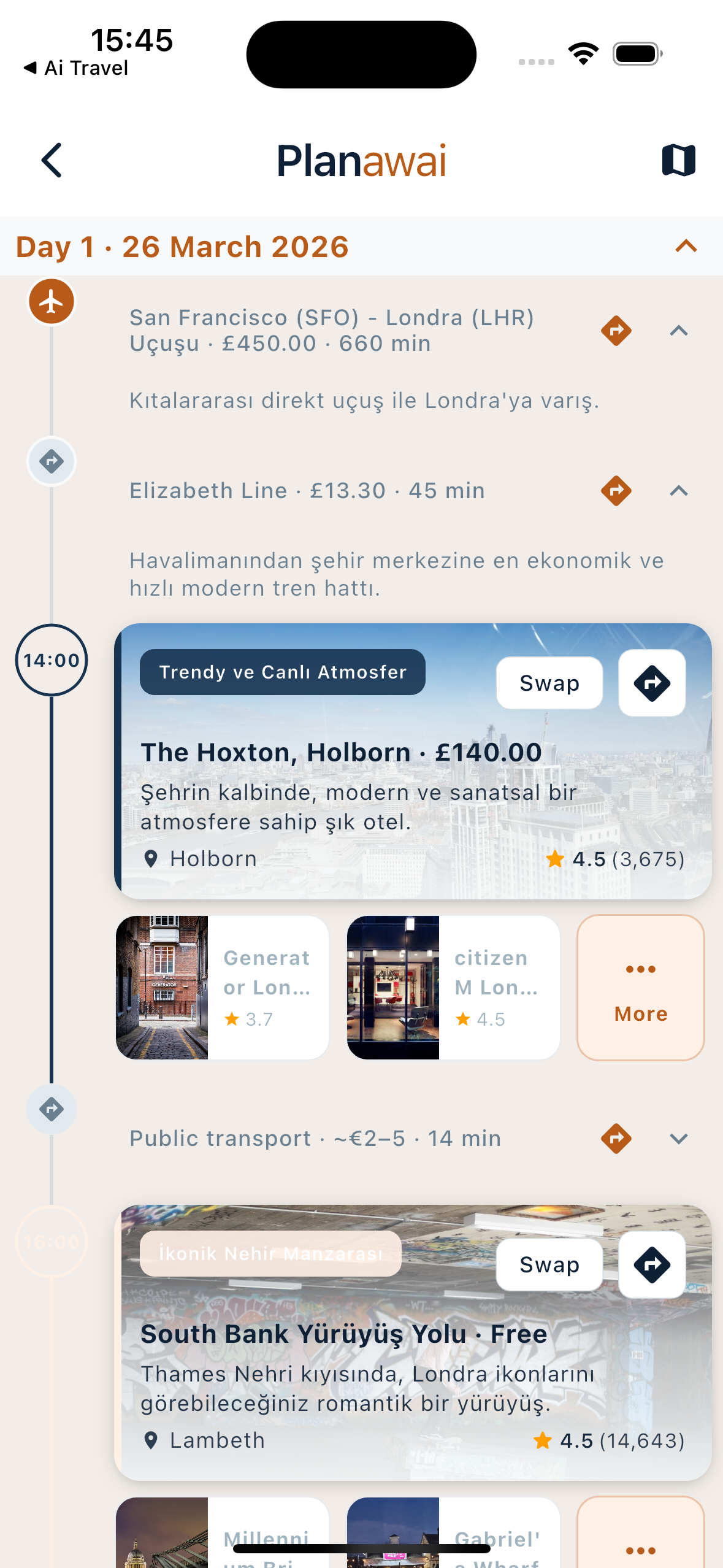Collapse the Day 1 section
The image size is (723, 1568).
tap(686, 247)
